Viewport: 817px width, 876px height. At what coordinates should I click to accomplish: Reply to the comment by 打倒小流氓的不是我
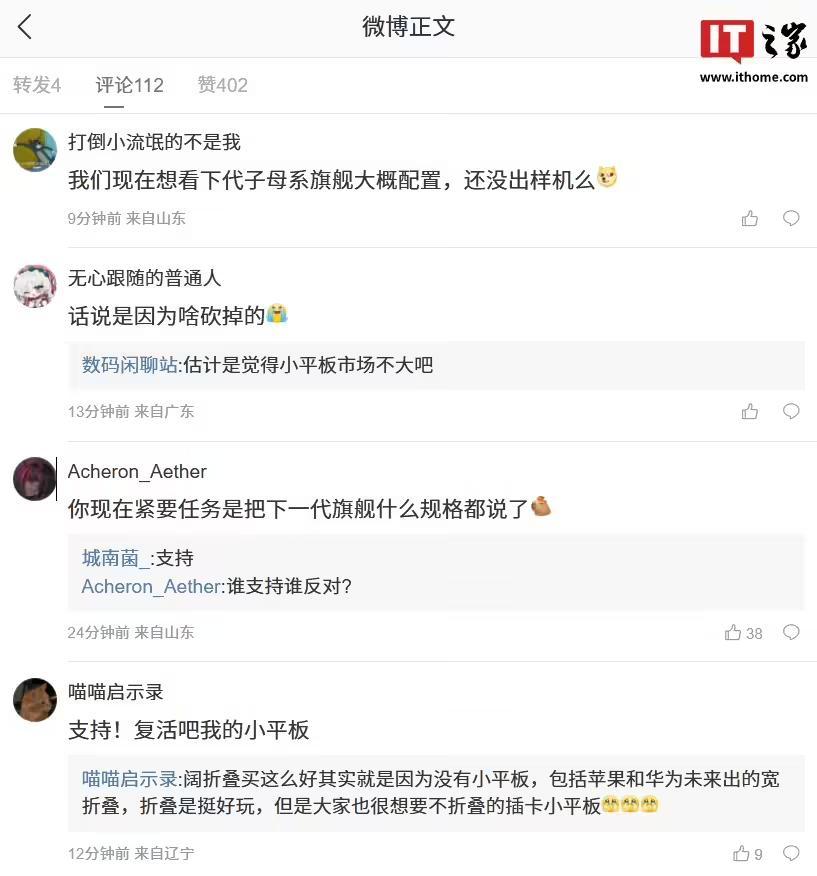pos(791,218)
